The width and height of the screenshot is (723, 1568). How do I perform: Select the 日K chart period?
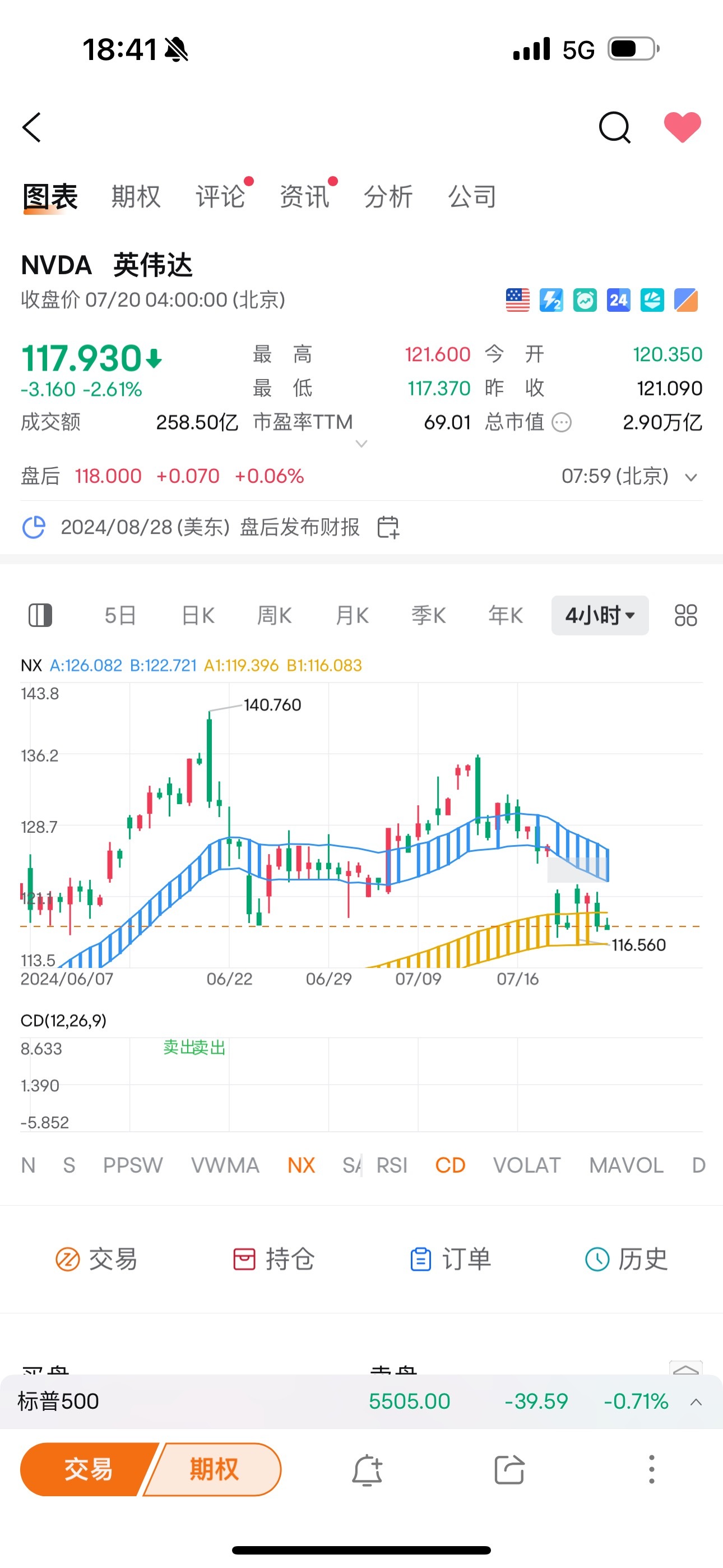(198, 615)
